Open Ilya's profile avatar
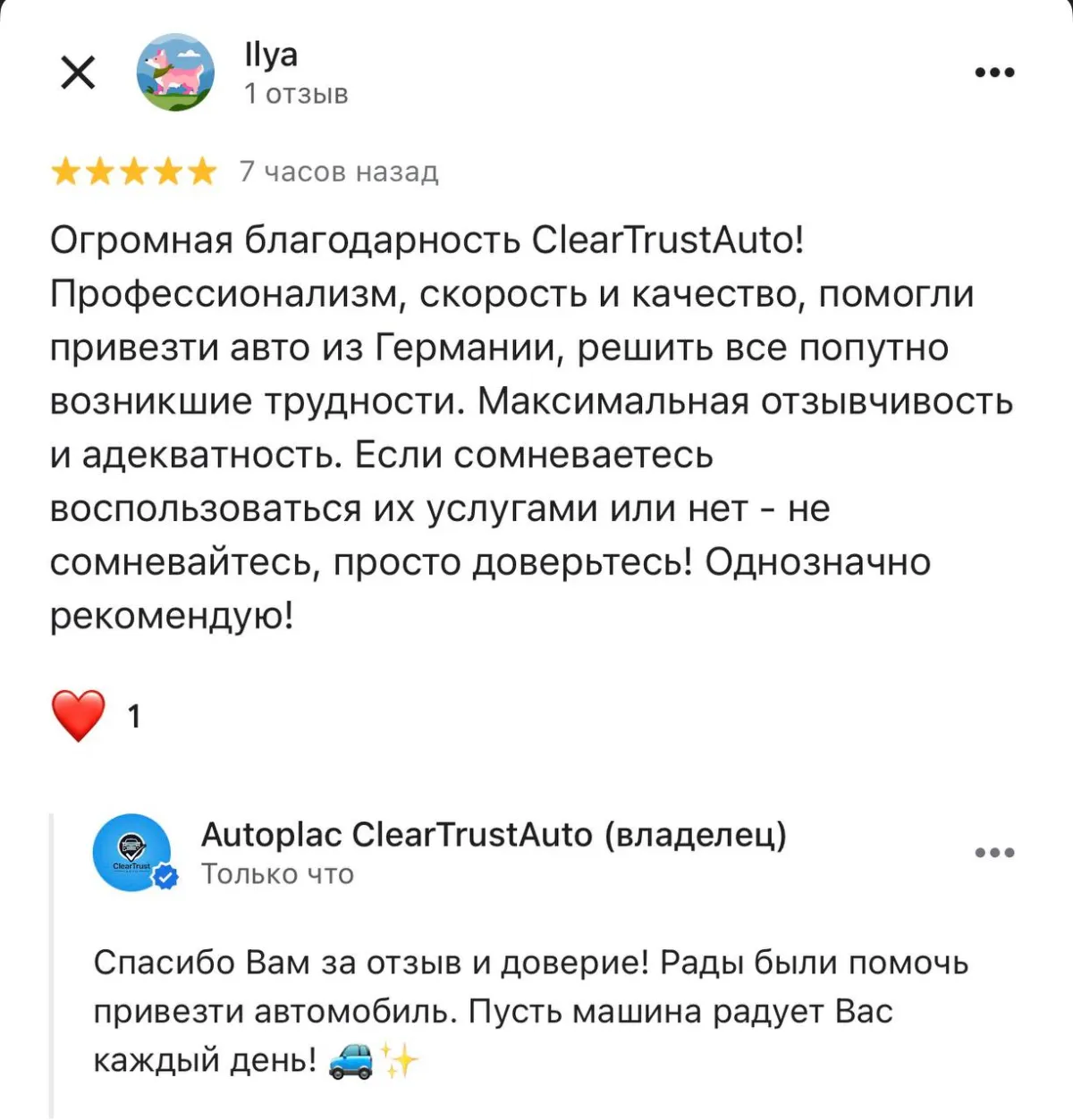Image resolution: width=1073 pixels, height=1120 pixels. 175,72
